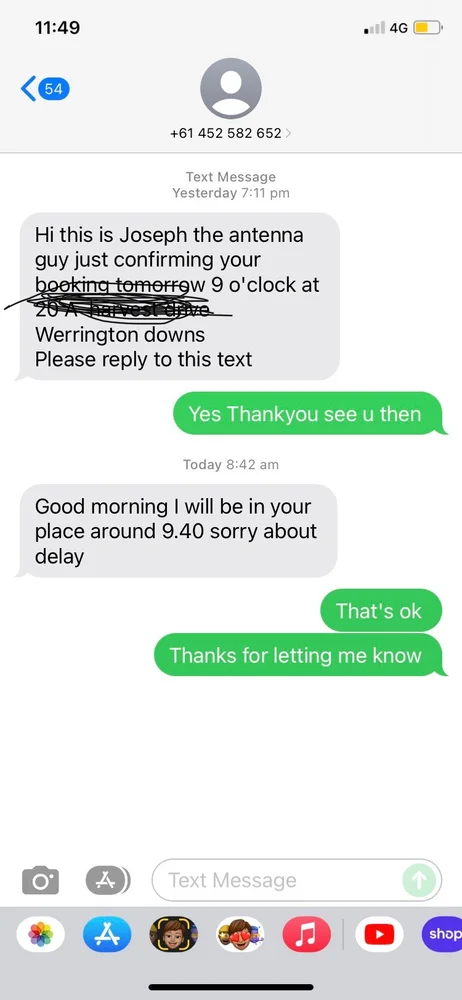Toggle the iMessage apps drawer button
Viewport: 462px width, 1000px height.
click(x=107, y=880)
